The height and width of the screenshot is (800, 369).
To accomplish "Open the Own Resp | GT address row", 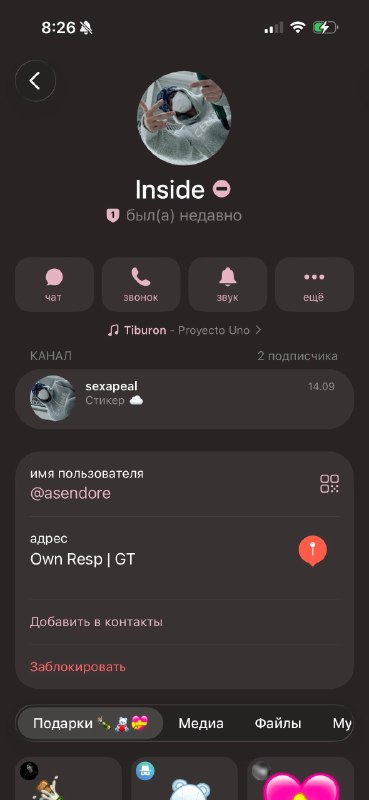I will tap(184, 553).
